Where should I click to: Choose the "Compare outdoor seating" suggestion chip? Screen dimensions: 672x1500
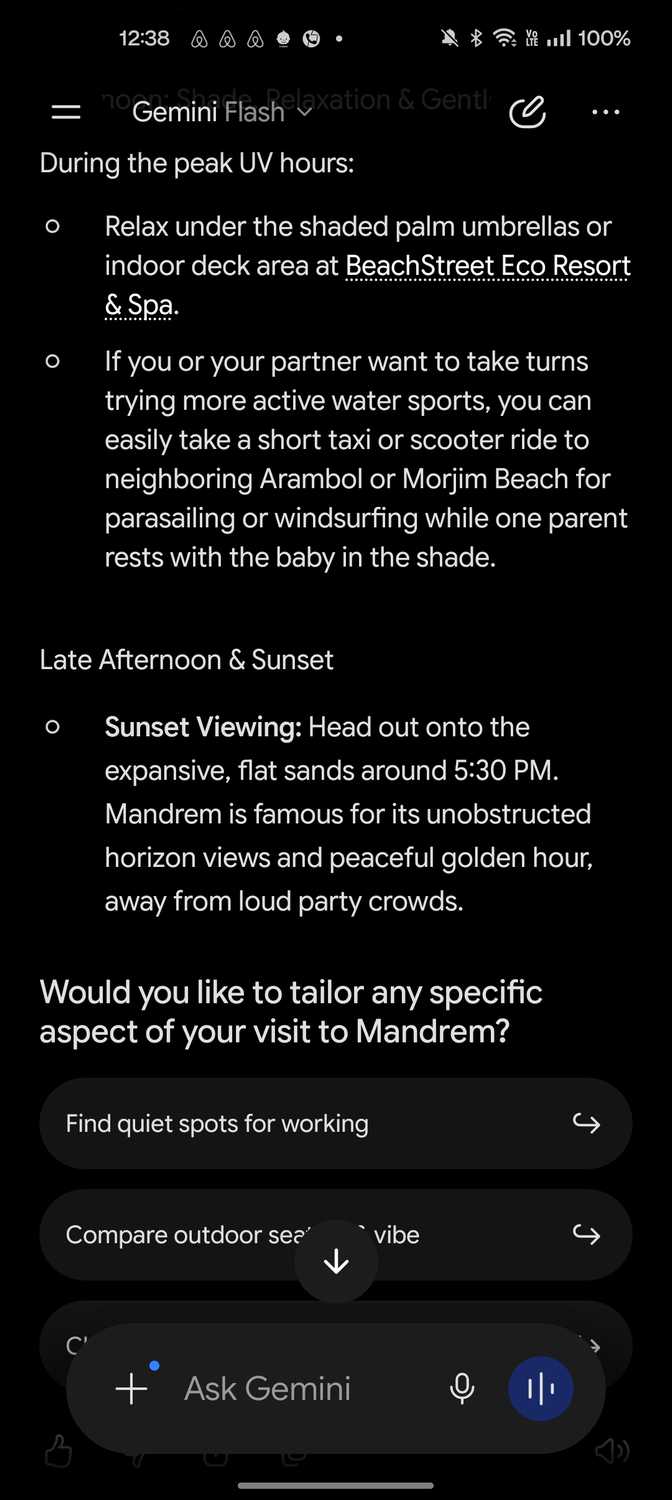pyautogui.click(x=336, y=1235)
